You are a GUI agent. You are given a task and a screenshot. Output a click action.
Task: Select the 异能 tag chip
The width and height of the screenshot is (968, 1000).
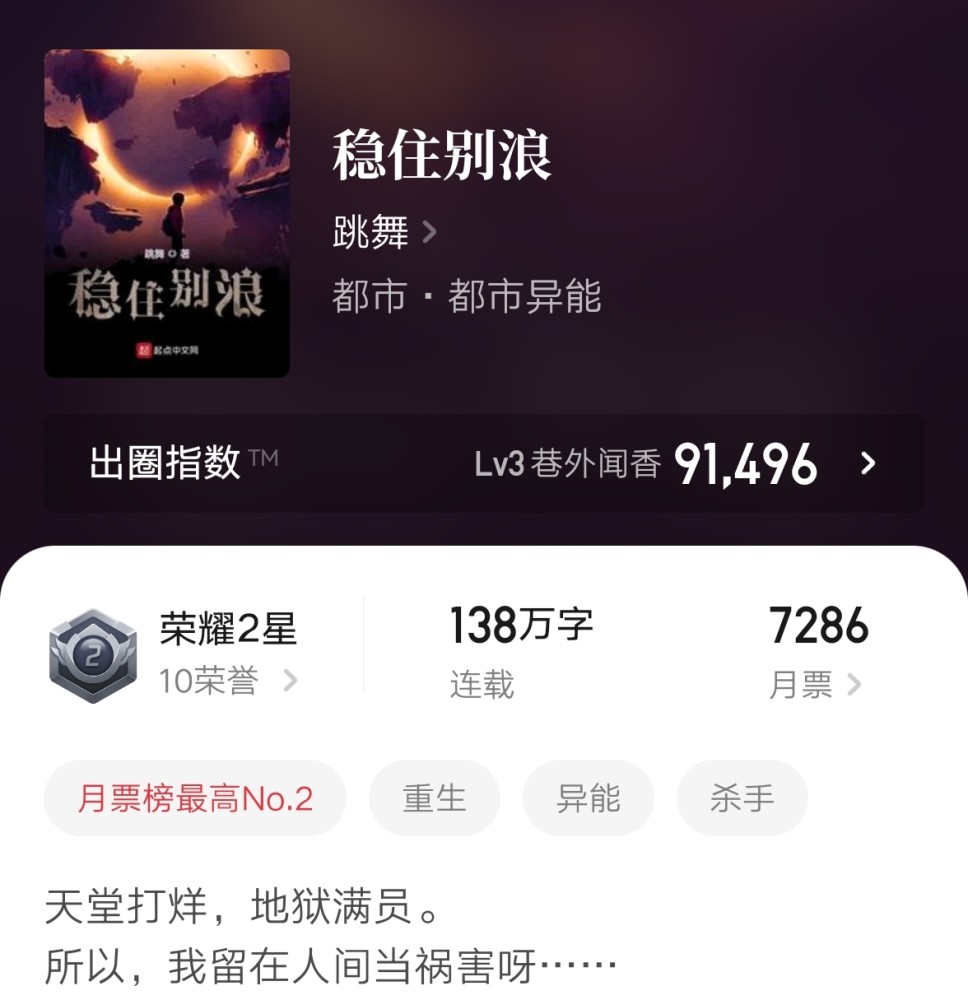tap(588, 797)
